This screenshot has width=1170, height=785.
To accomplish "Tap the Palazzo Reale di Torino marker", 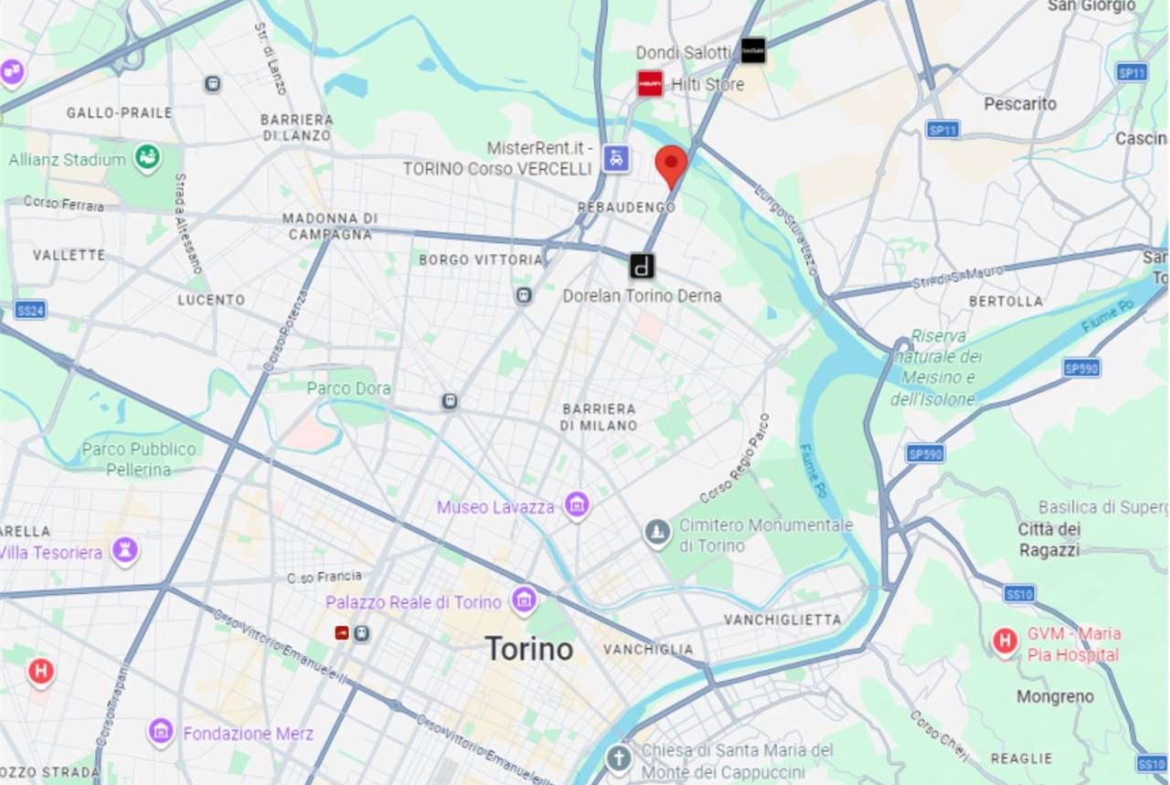I will click(x=524, y=601).
